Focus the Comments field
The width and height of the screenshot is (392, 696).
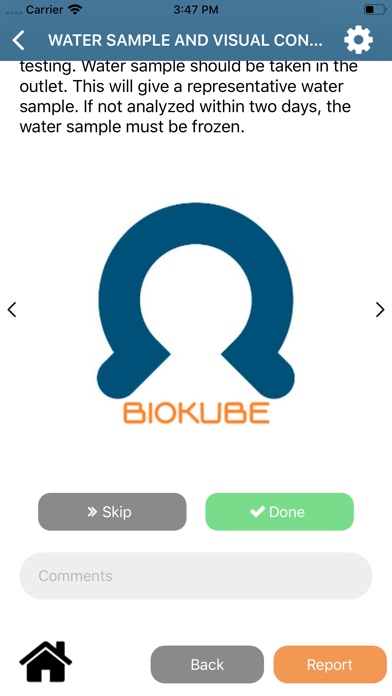[196, 576]
